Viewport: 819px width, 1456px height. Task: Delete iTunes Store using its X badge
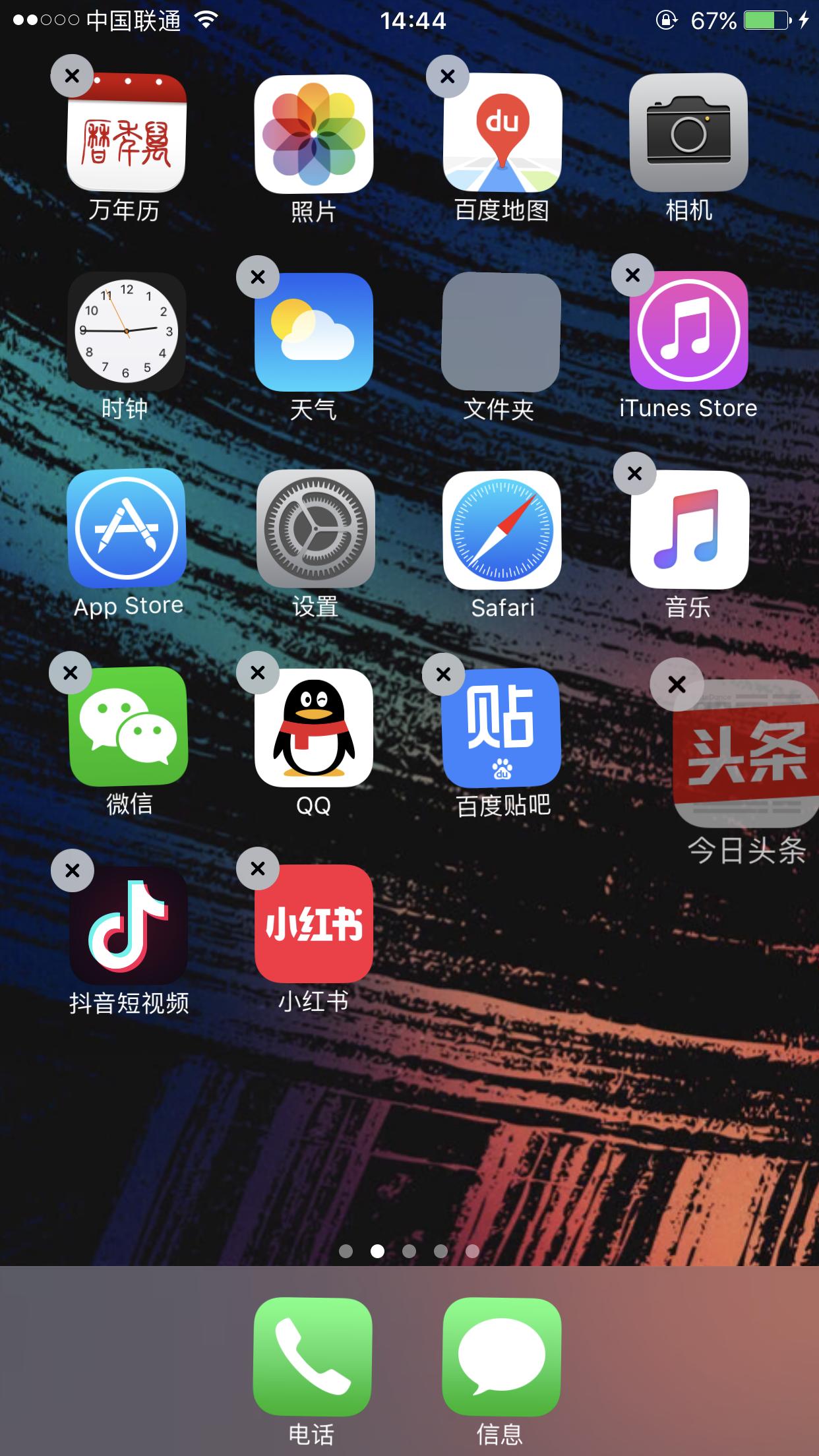point(632,276)
